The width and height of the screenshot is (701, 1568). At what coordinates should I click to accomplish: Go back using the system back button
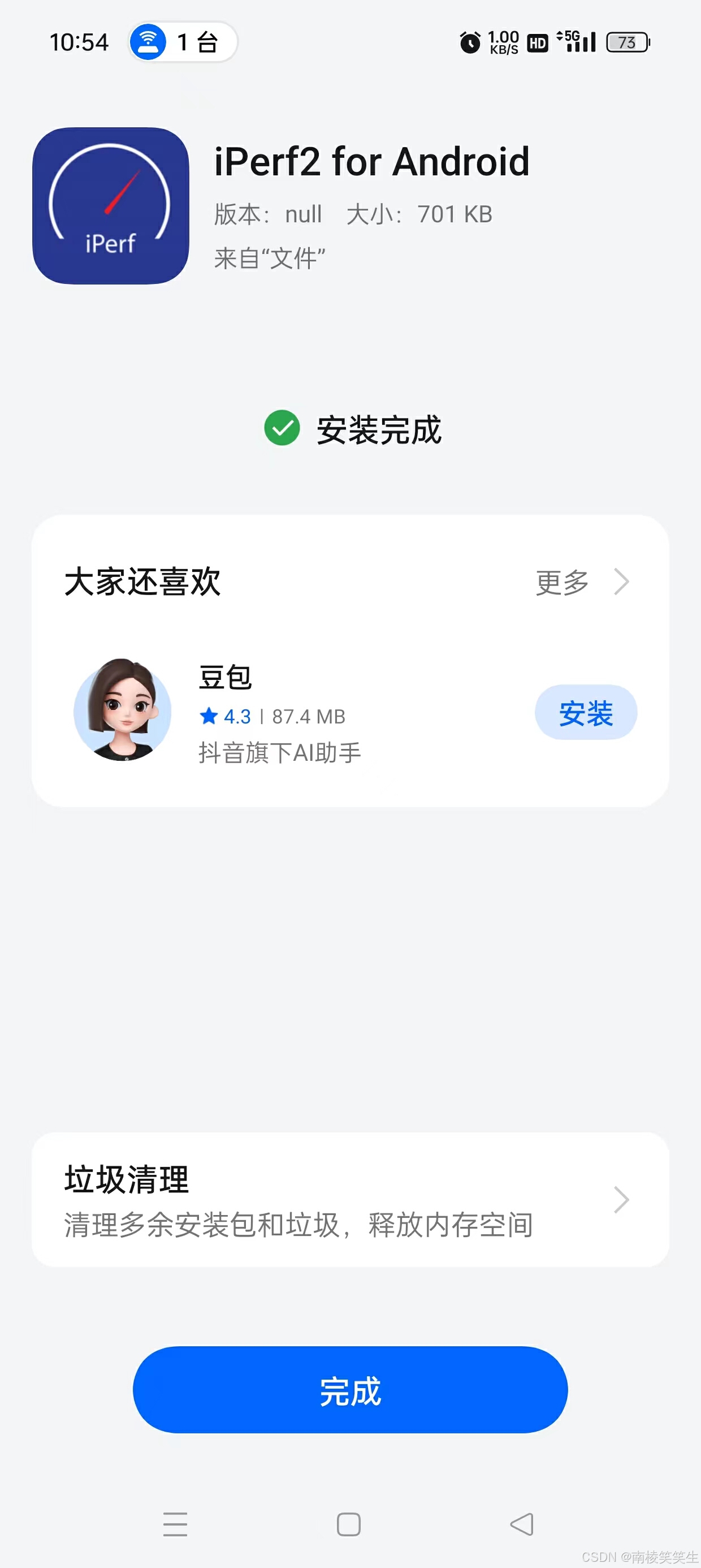(x=522, y=1524)
